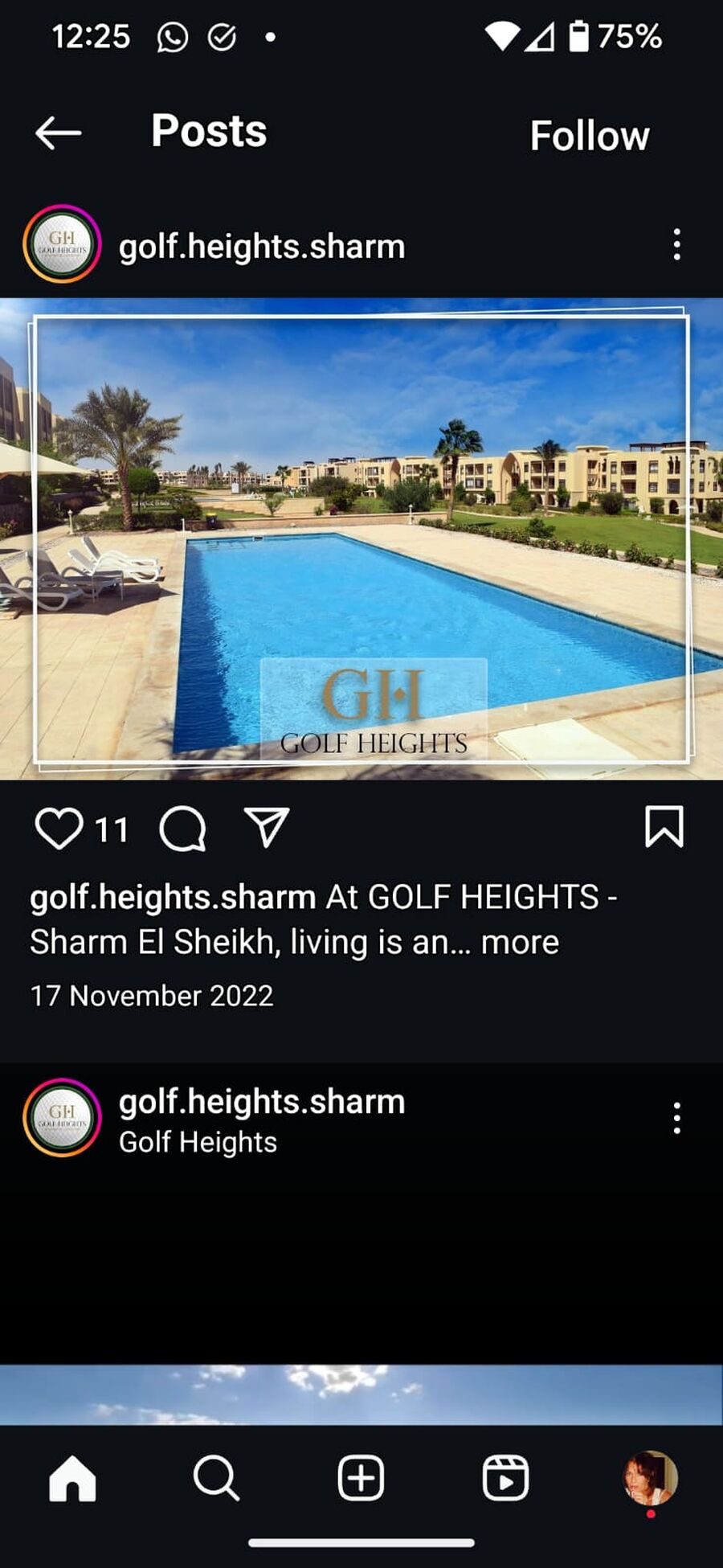Open my profile tab
Image resolution: width=723 pixels, height=1568 pixels.
[x=650, y=1478]
